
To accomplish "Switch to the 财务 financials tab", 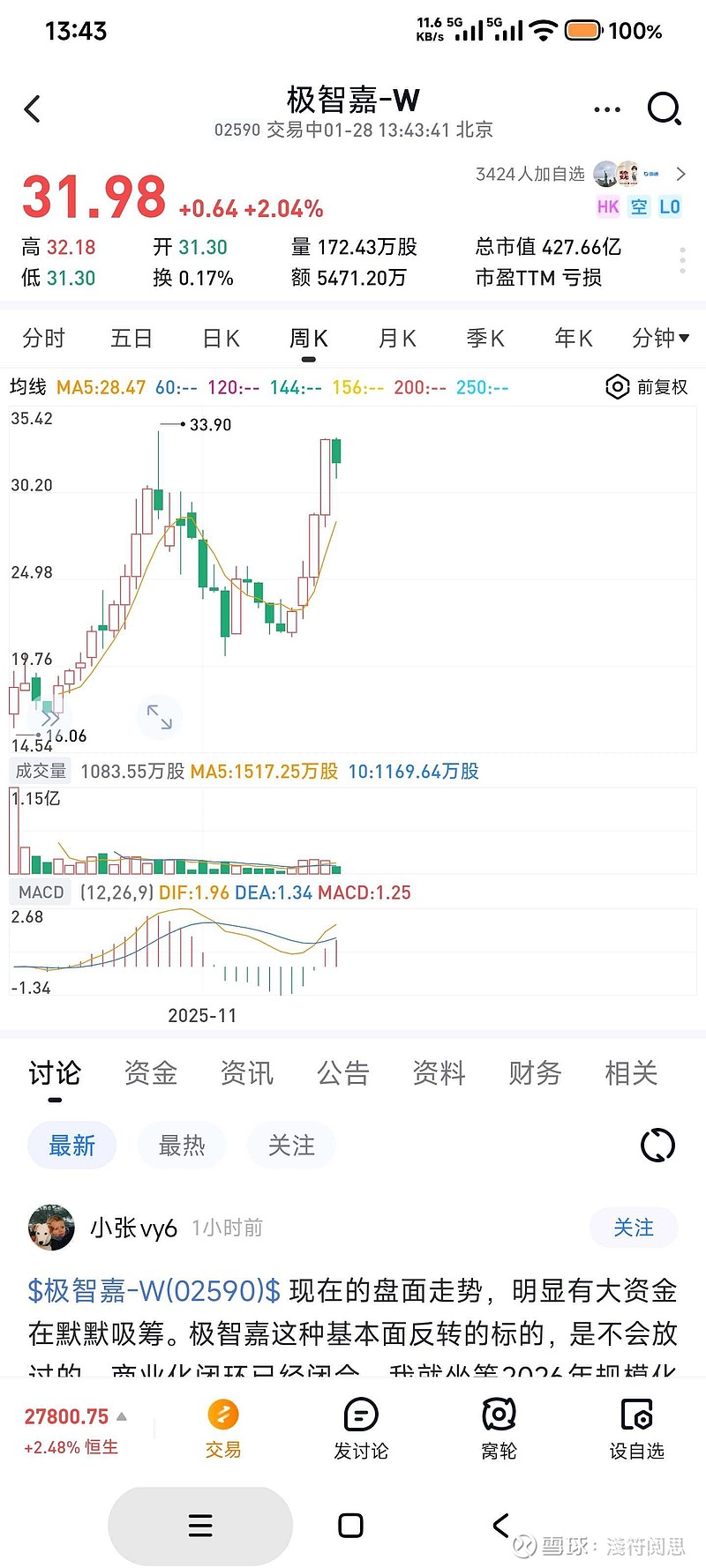I will (534, 1073).
